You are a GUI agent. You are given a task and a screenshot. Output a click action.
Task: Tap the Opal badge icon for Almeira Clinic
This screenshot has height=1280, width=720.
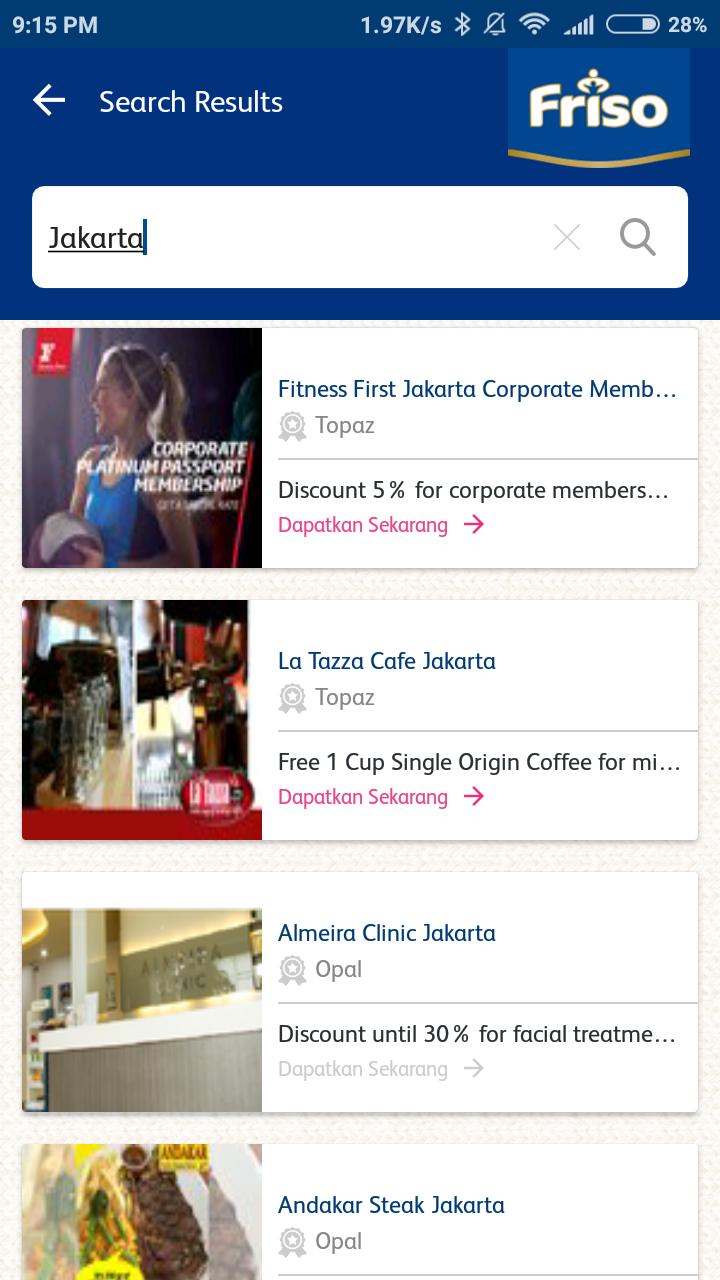click(292, 969)
